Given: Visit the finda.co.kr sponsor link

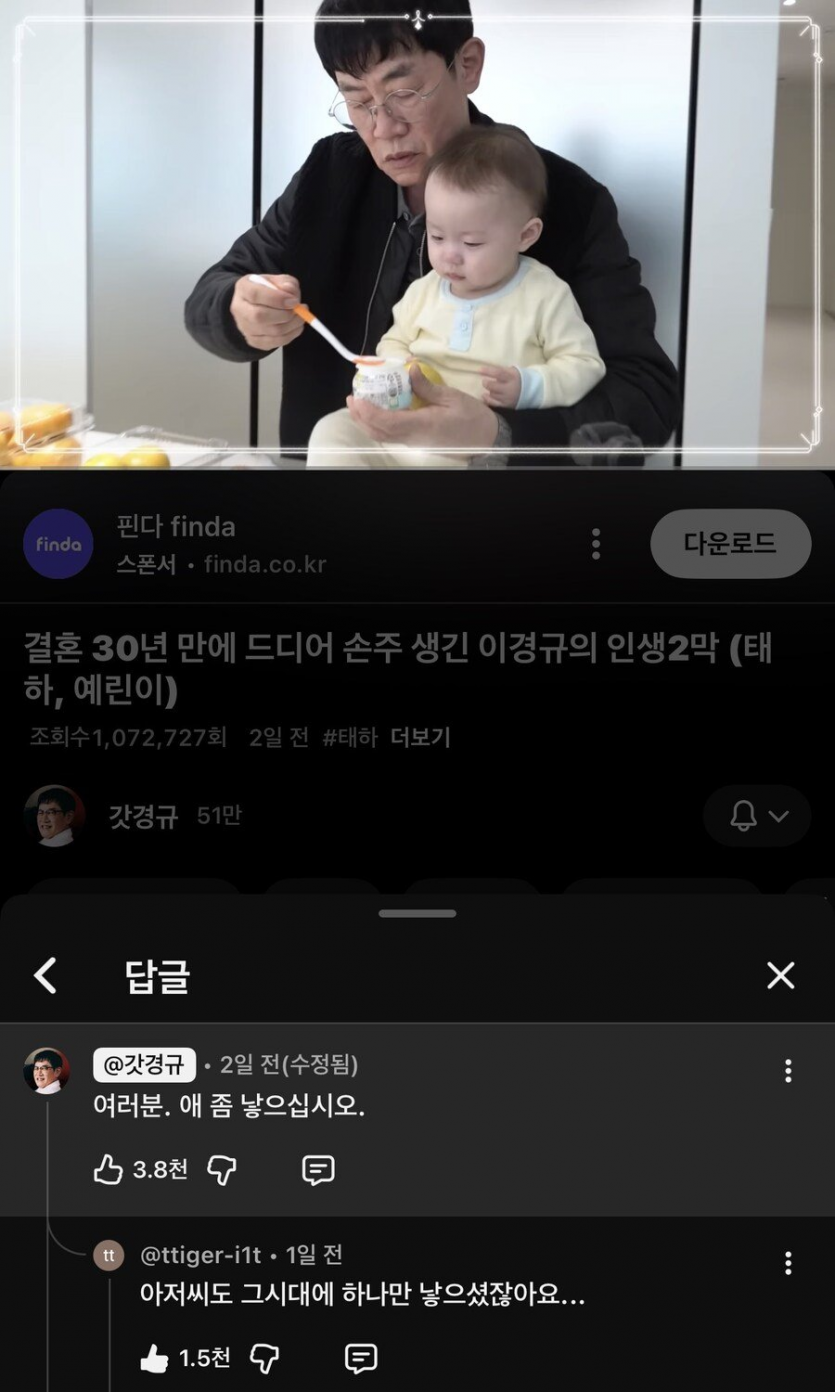Looking at the screenshot, I should click(x=265, y=564).
